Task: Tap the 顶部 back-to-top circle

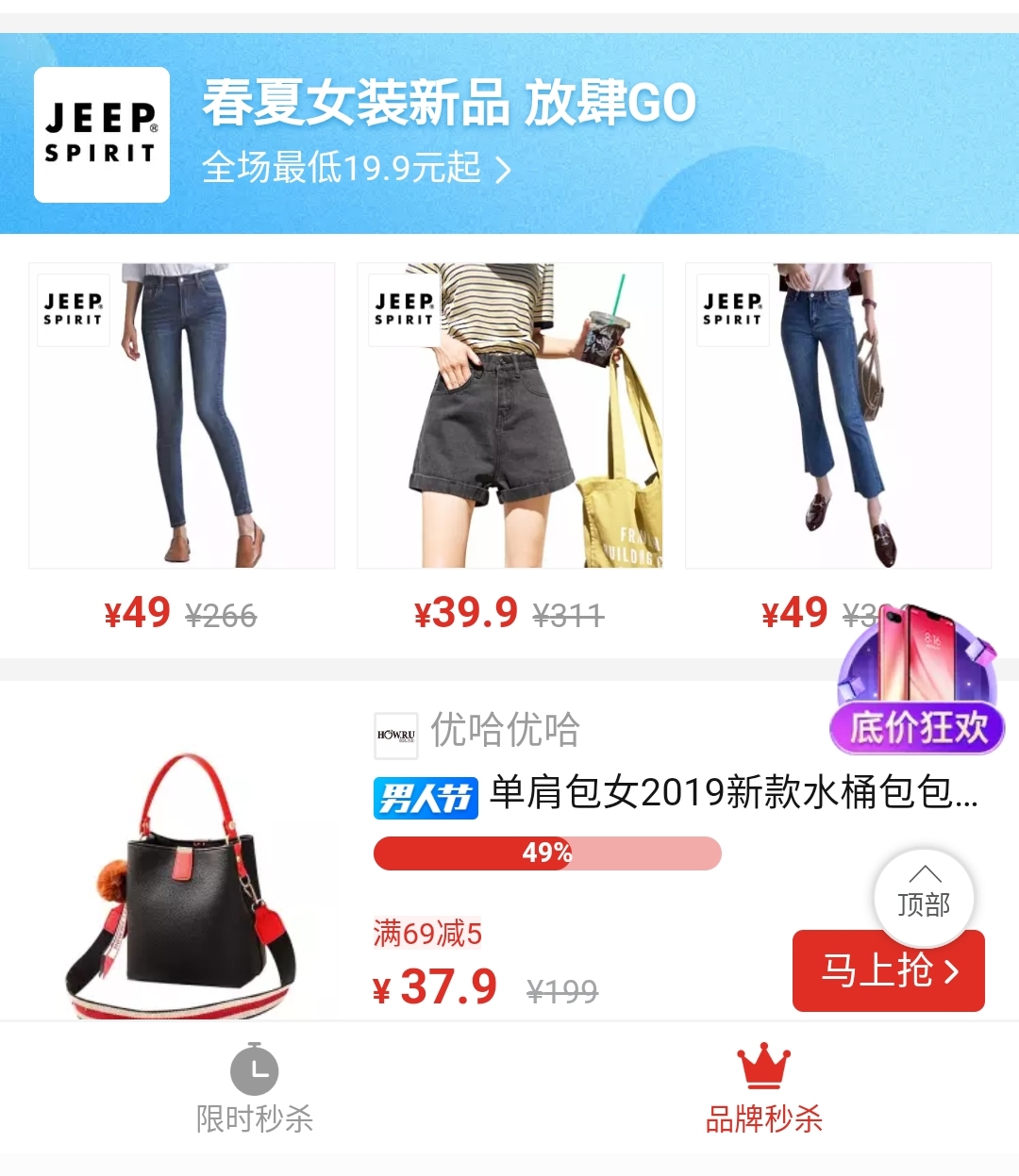Action: (925, 898)
